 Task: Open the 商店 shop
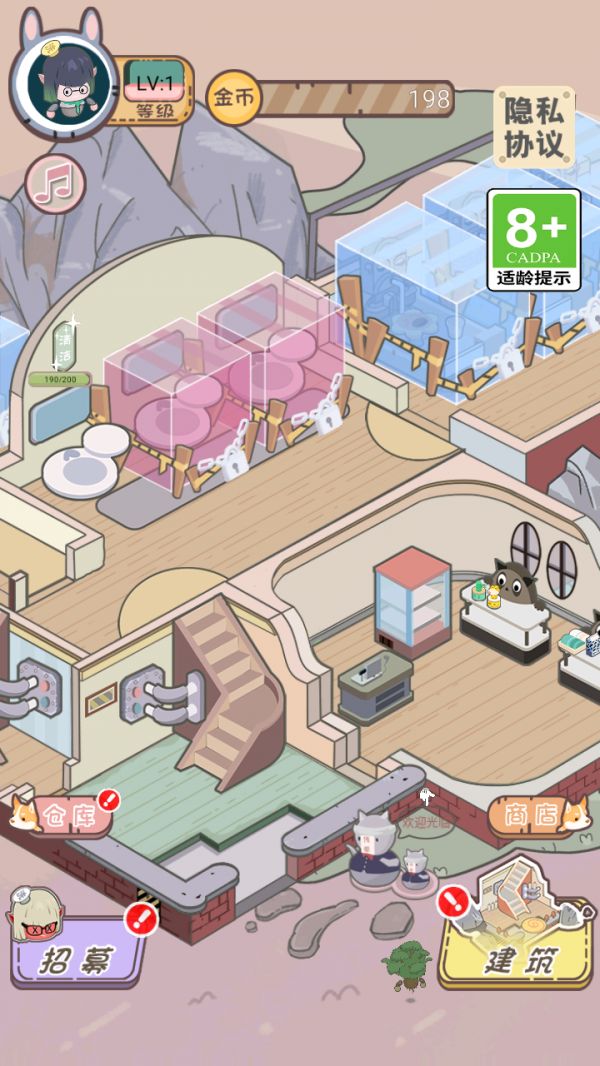click(x=535, y=815)
